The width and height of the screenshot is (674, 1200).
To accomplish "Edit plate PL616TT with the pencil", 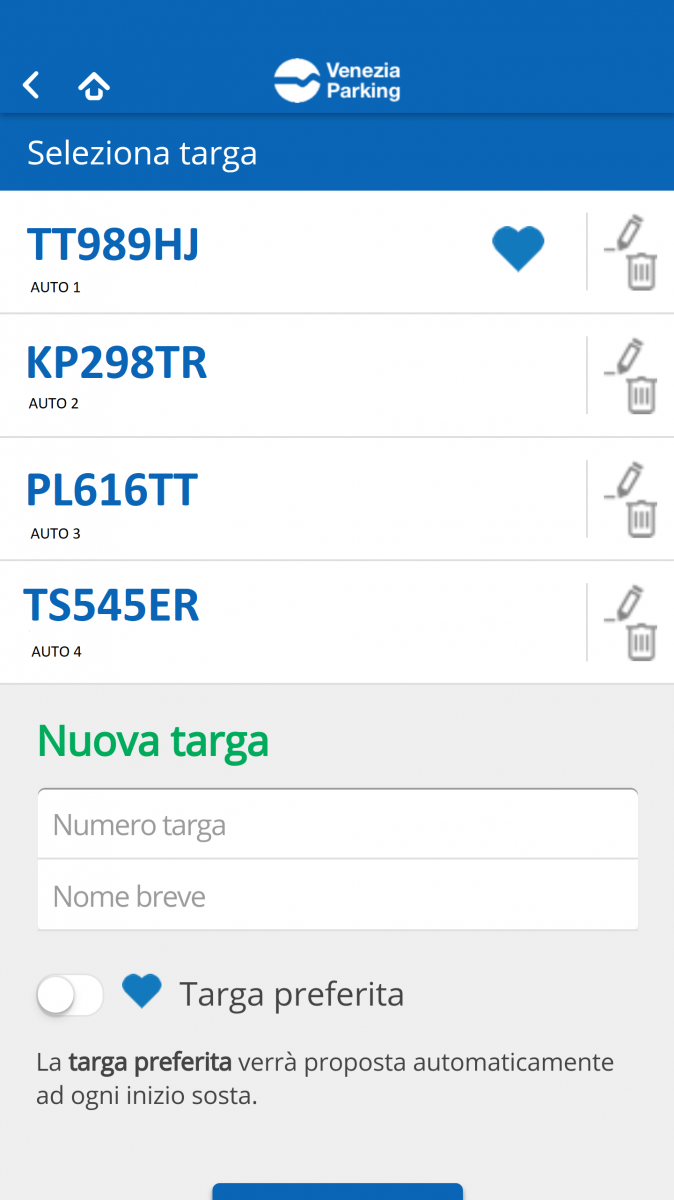I will coord(627,479).
